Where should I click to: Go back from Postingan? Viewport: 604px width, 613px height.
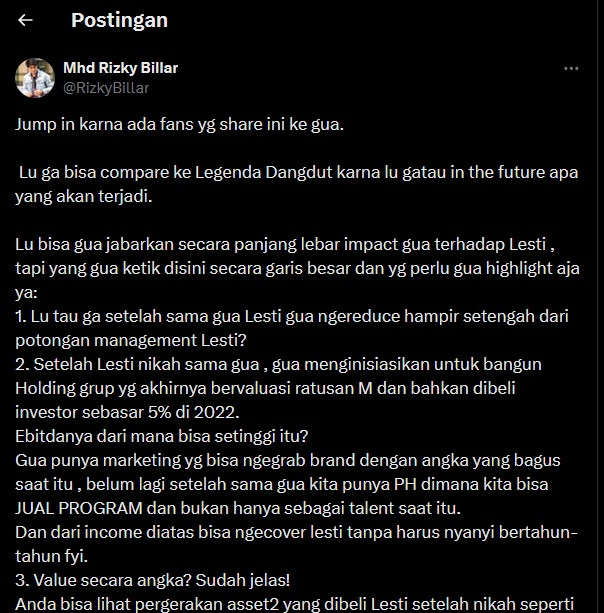click(x=26, y=20)
